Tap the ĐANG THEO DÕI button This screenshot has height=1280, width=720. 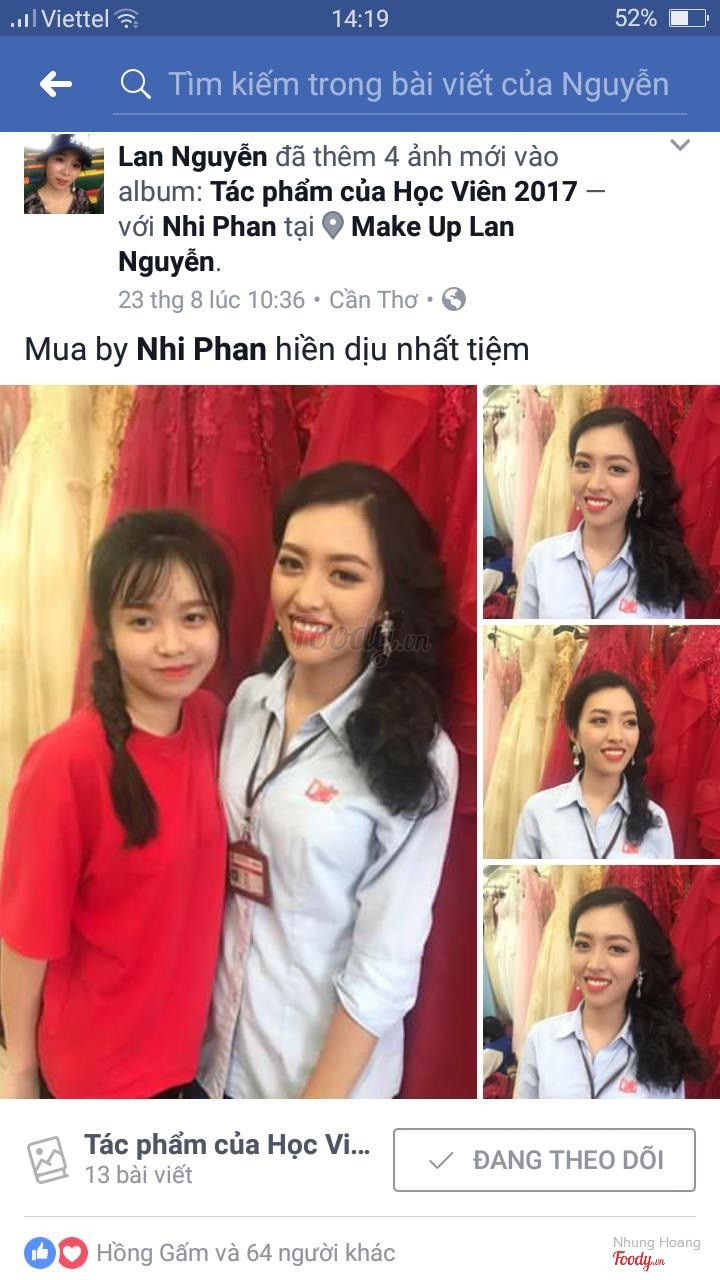(x=544, y=1160)
